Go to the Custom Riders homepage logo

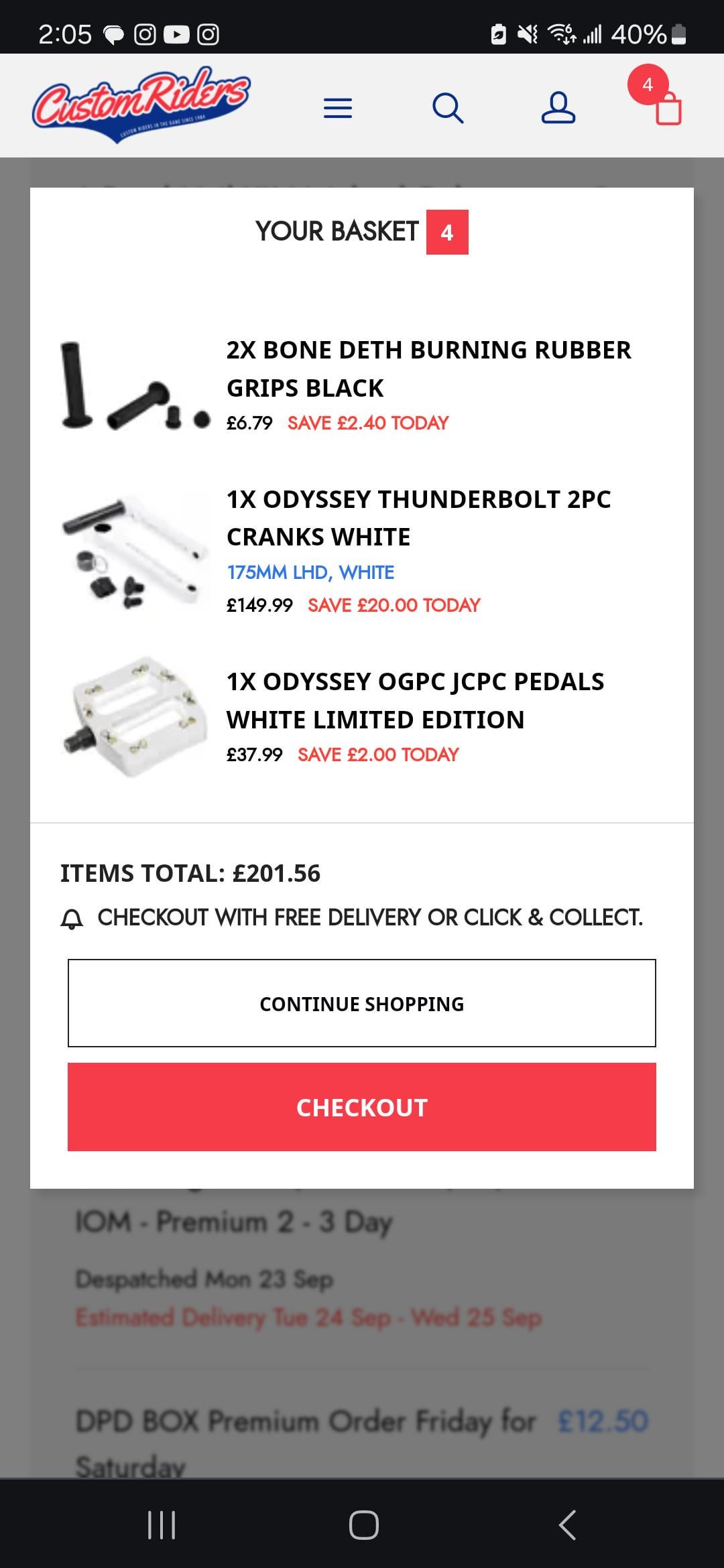coord(141,104)
